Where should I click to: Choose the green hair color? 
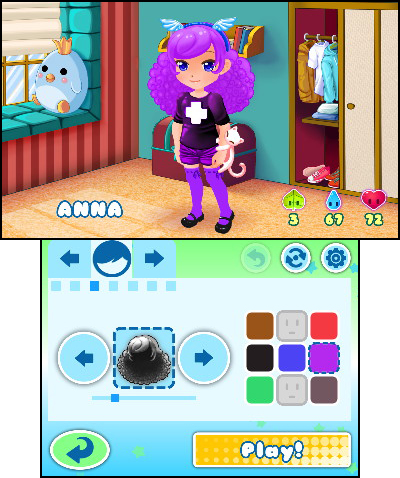260,390
